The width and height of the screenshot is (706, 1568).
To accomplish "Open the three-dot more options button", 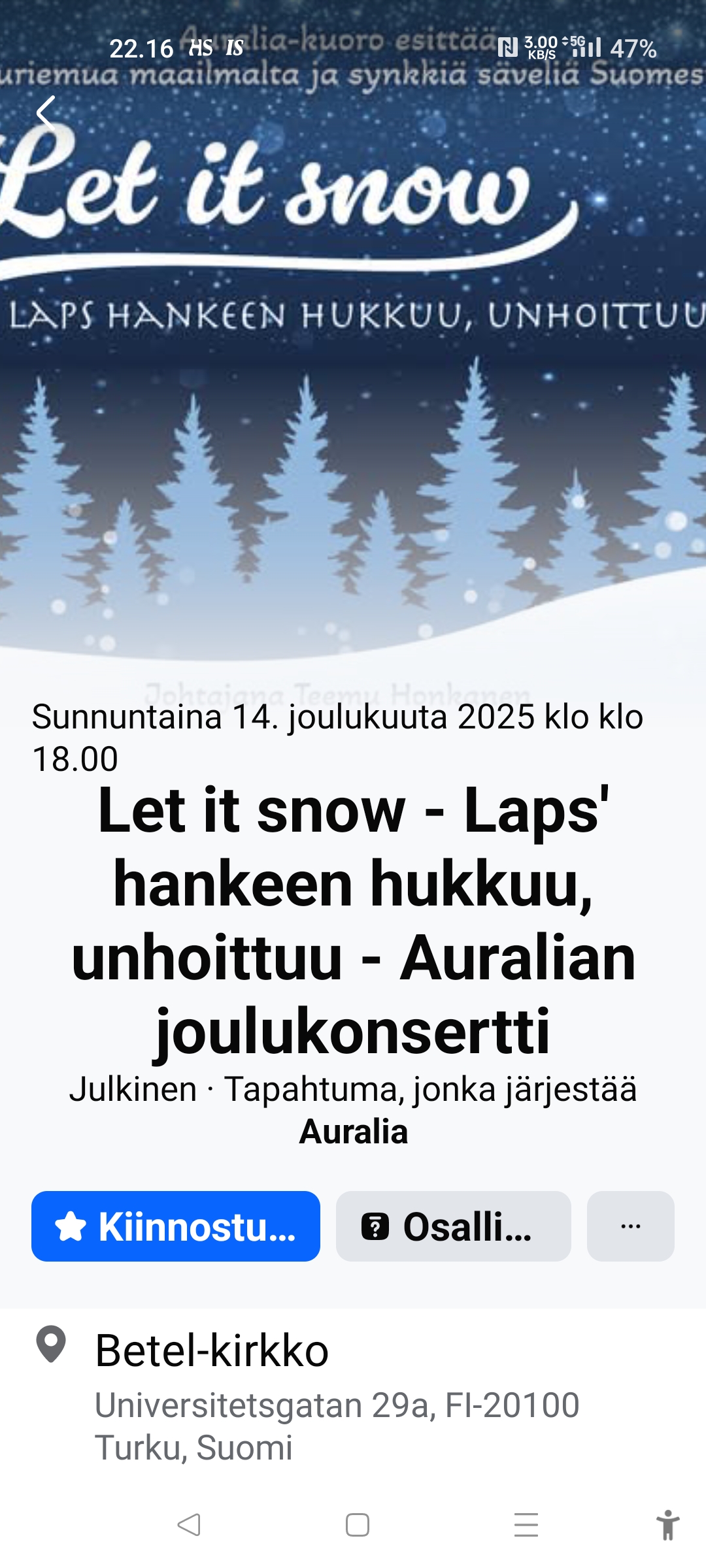I will (630, 1226).
